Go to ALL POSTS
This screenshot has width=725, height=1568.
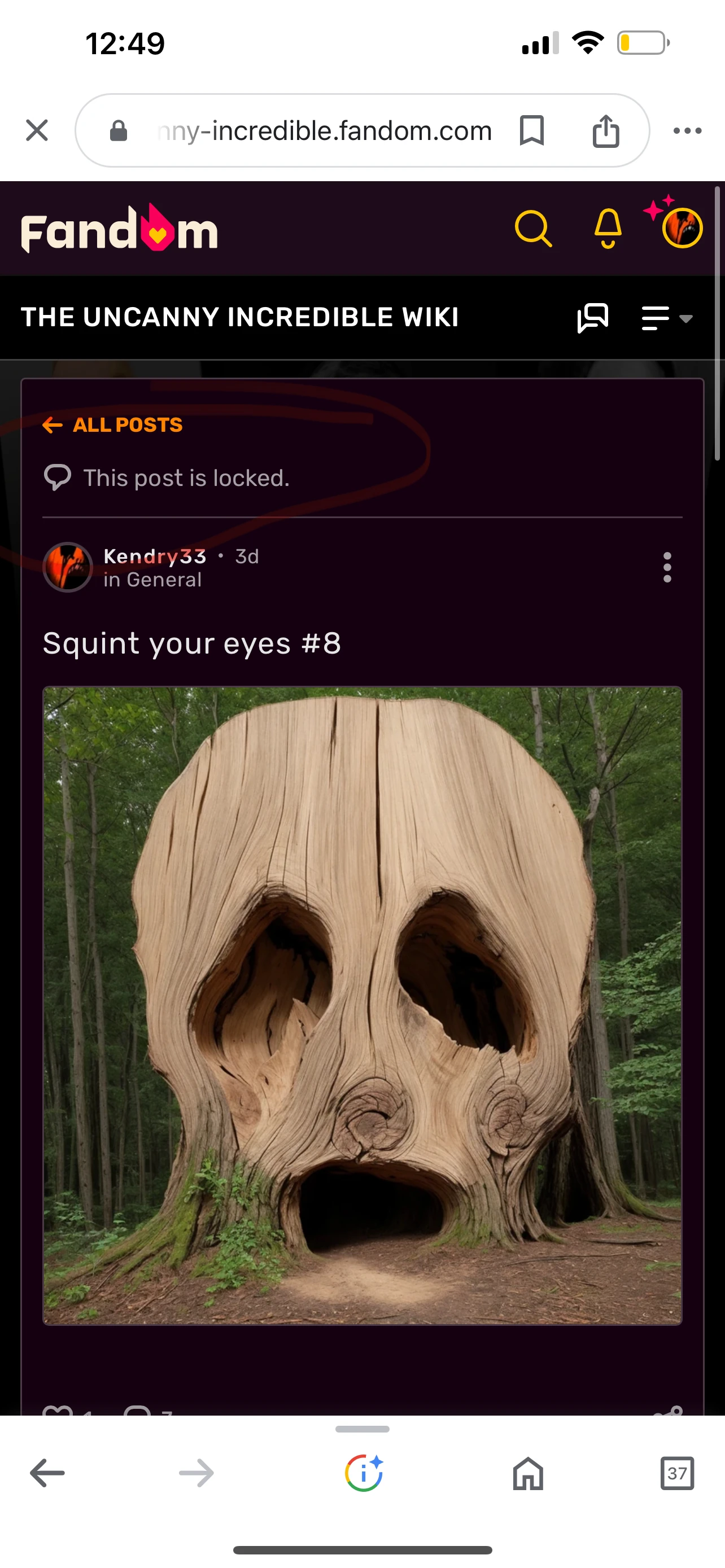(112, 424)
